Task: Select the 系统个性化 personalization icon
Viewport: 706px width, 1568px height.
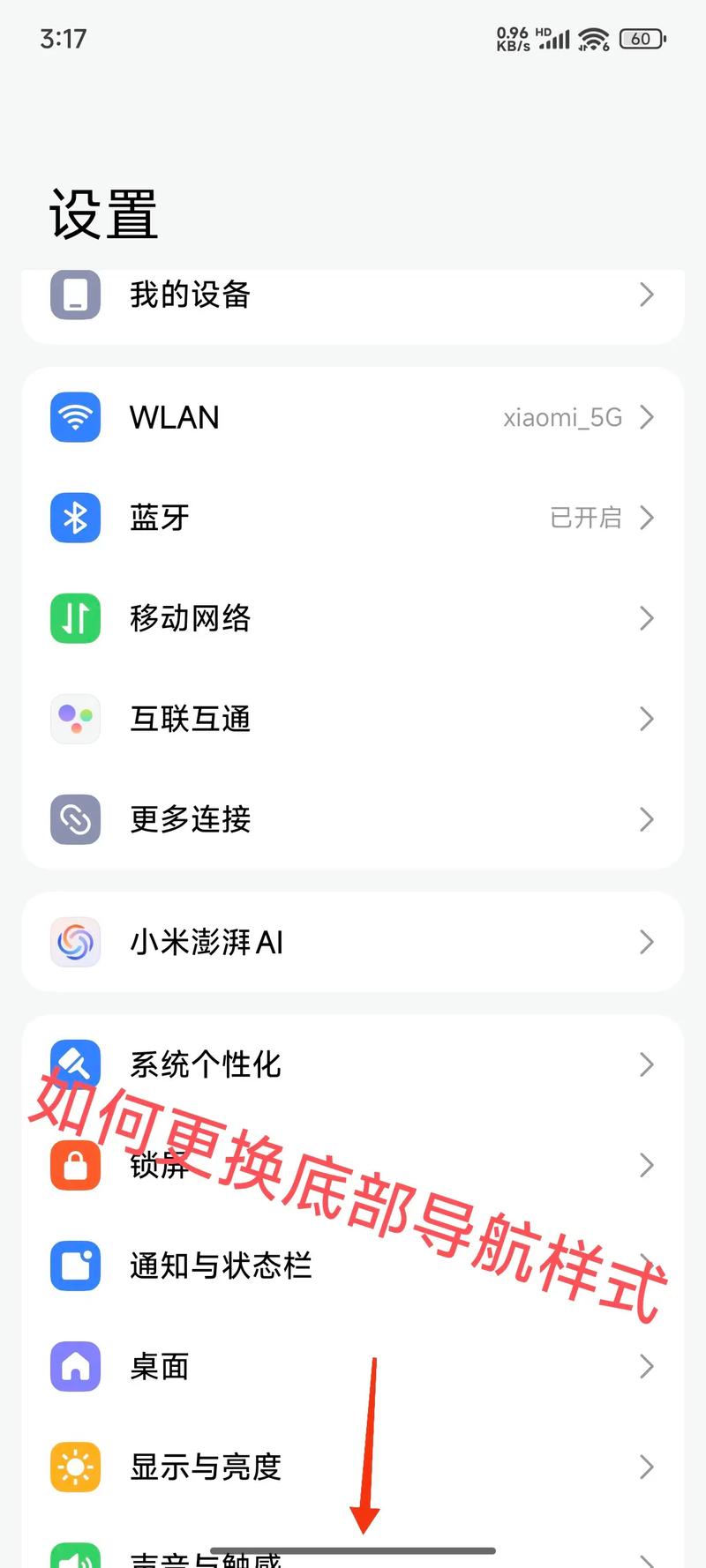Action: point(74,1064)
